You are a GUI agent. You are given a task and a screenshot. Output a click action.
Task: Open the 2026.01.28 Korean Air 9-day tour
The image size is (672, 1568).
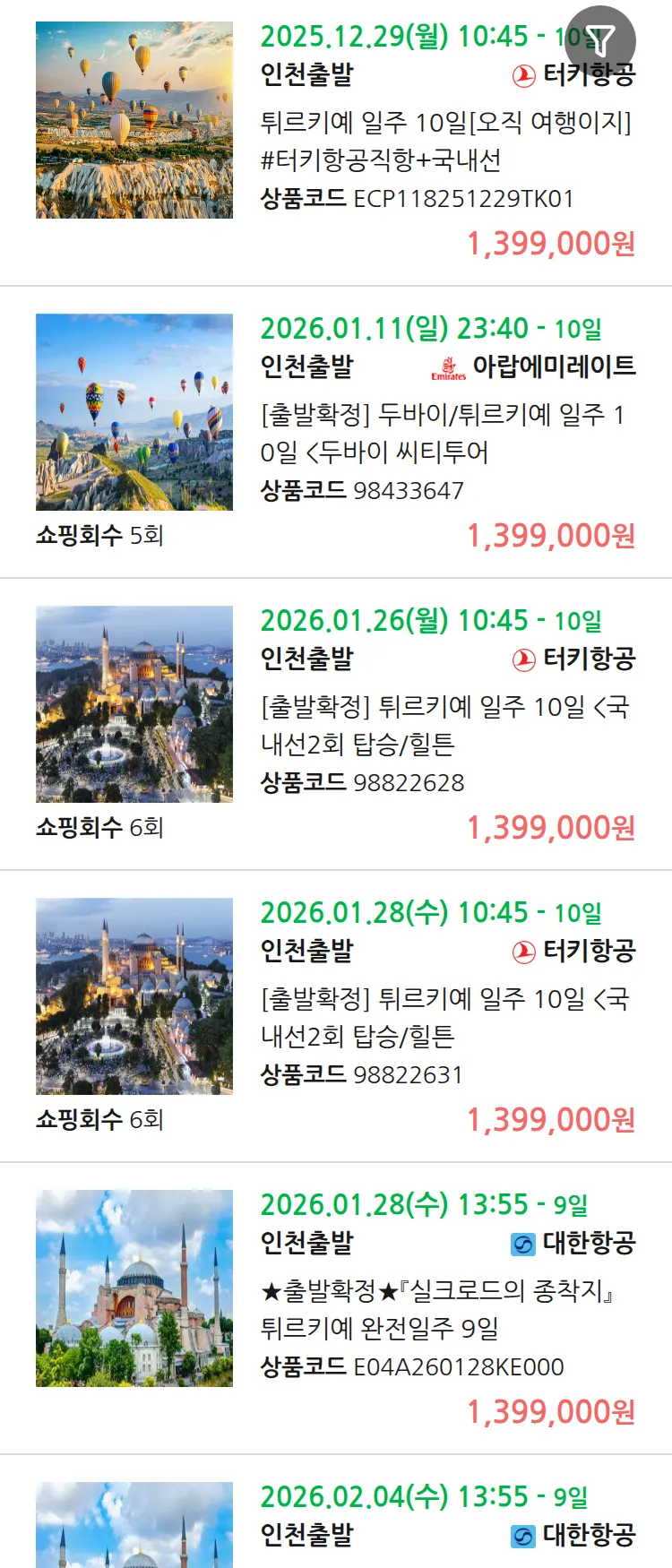click(x=445, y=1309)
